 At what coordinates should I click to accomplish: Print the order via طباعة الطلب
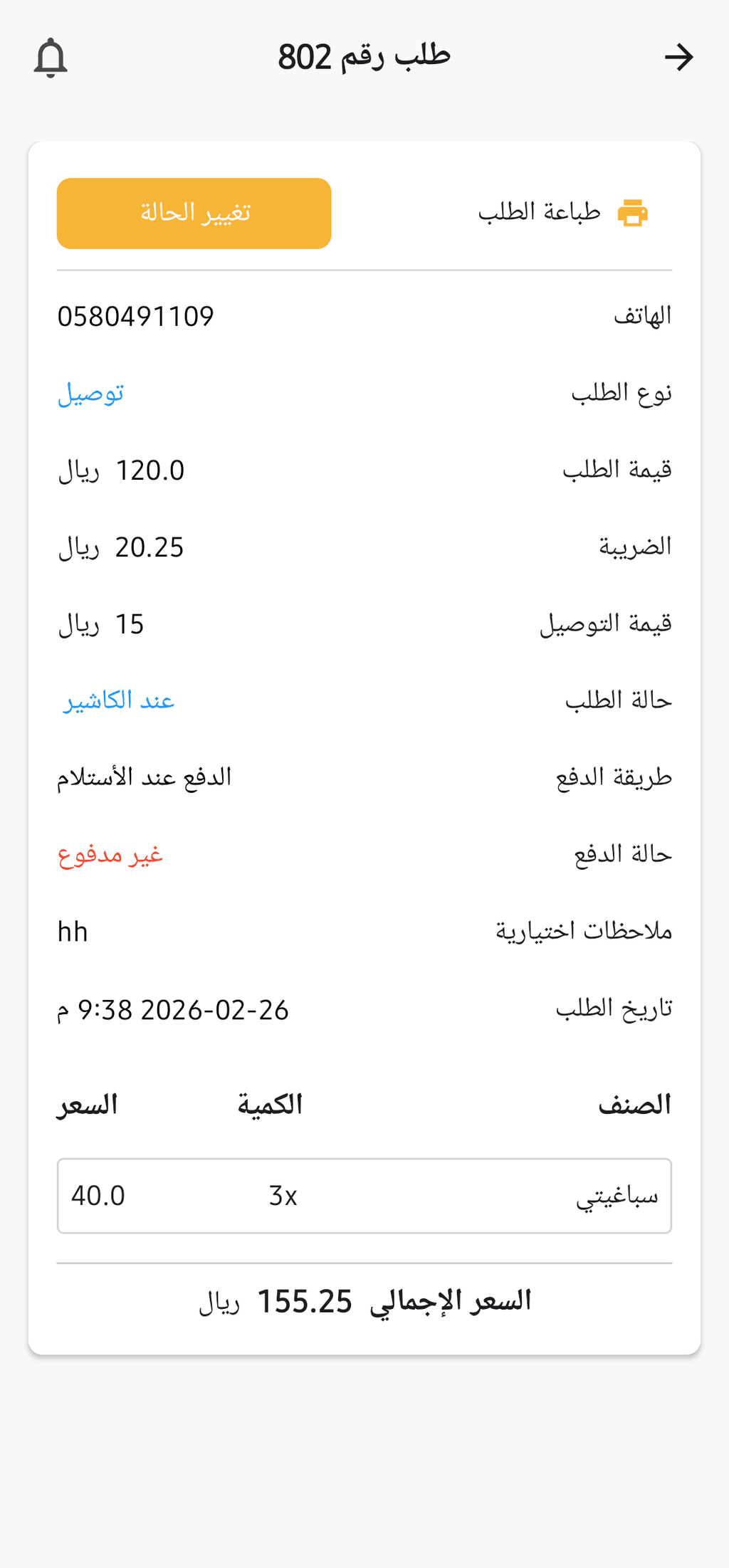[x=562, y=213]
